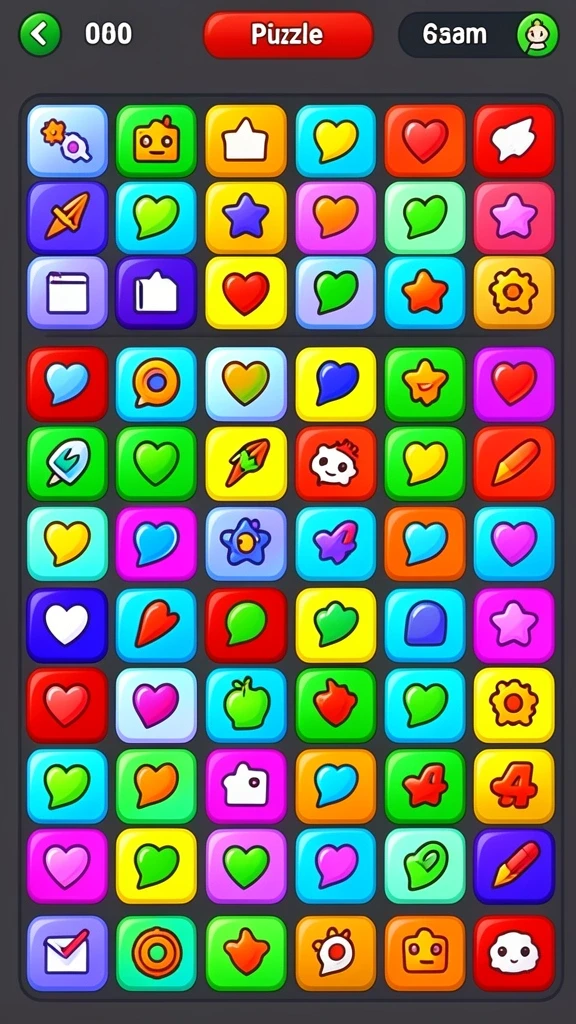Select the red tile with white cloud face
Image resolution: width=576 pixels, height=1024 pixels.
pos(514,953)
